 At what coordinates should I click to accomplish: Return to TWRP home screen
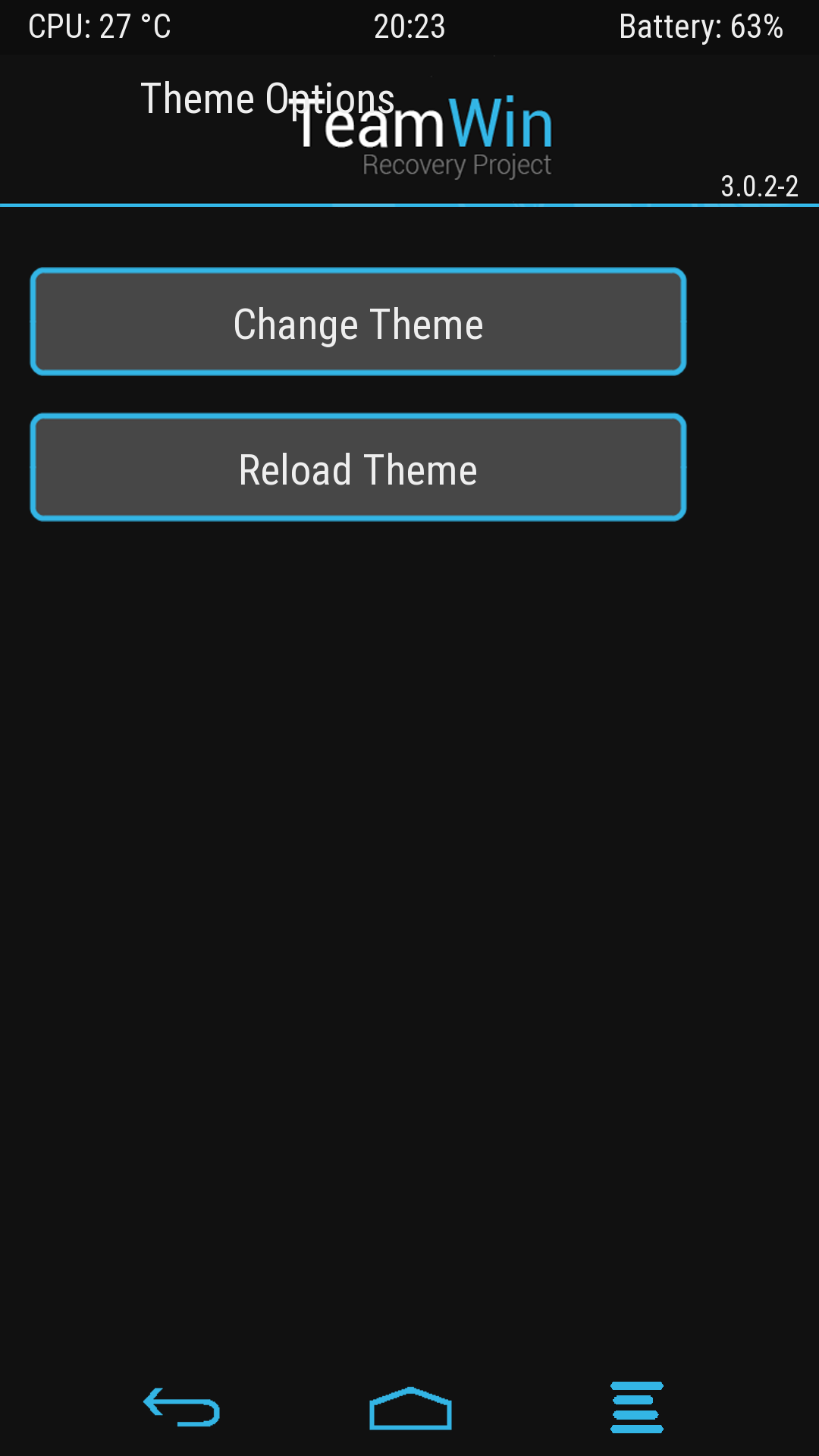[x=410, y=1409]
